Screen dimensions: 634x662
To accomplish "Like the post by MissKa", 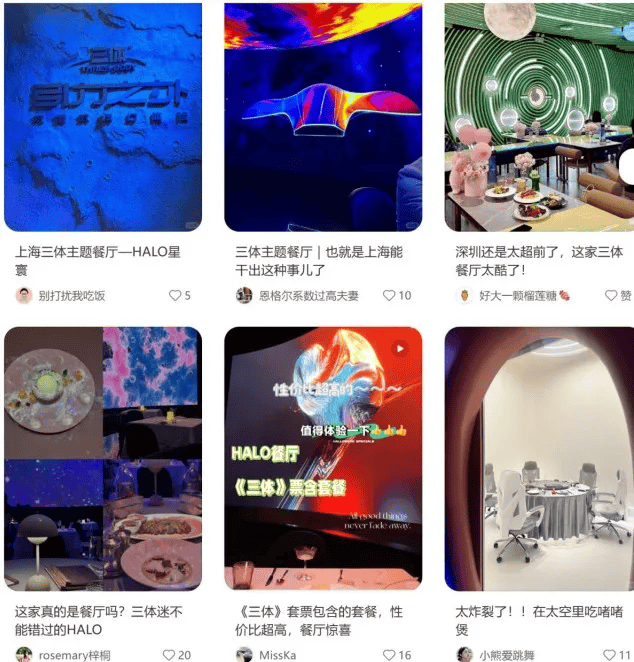I will 390,655.
